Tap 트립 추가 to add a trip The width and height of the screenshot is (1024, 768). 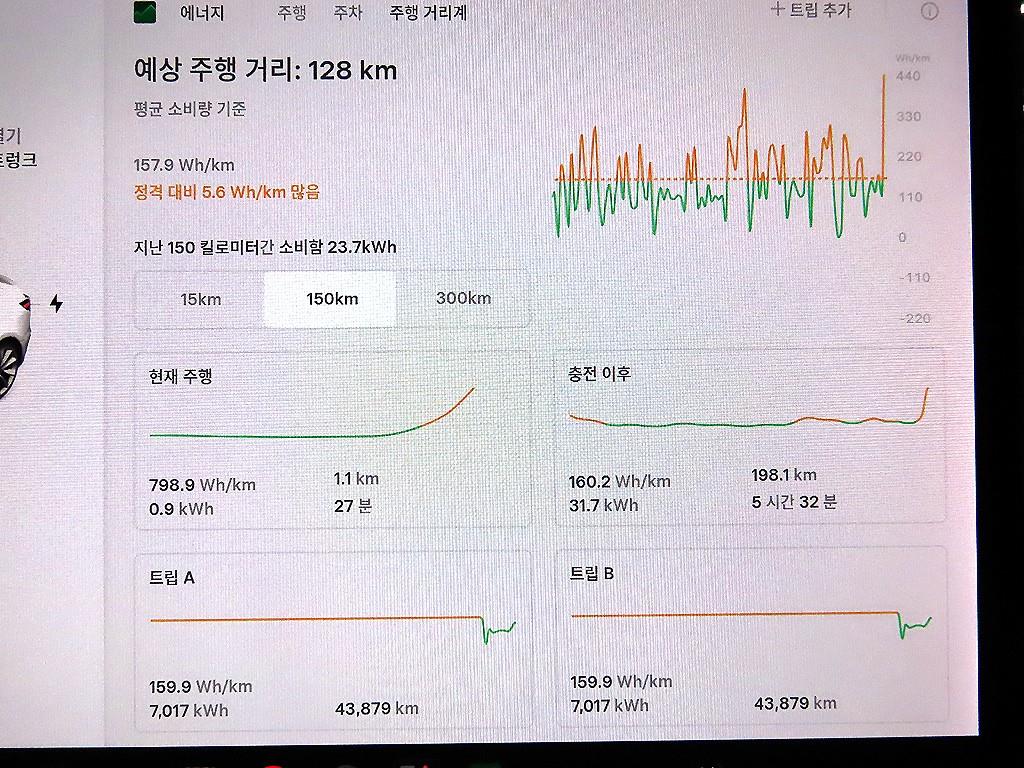click(811, 10)
